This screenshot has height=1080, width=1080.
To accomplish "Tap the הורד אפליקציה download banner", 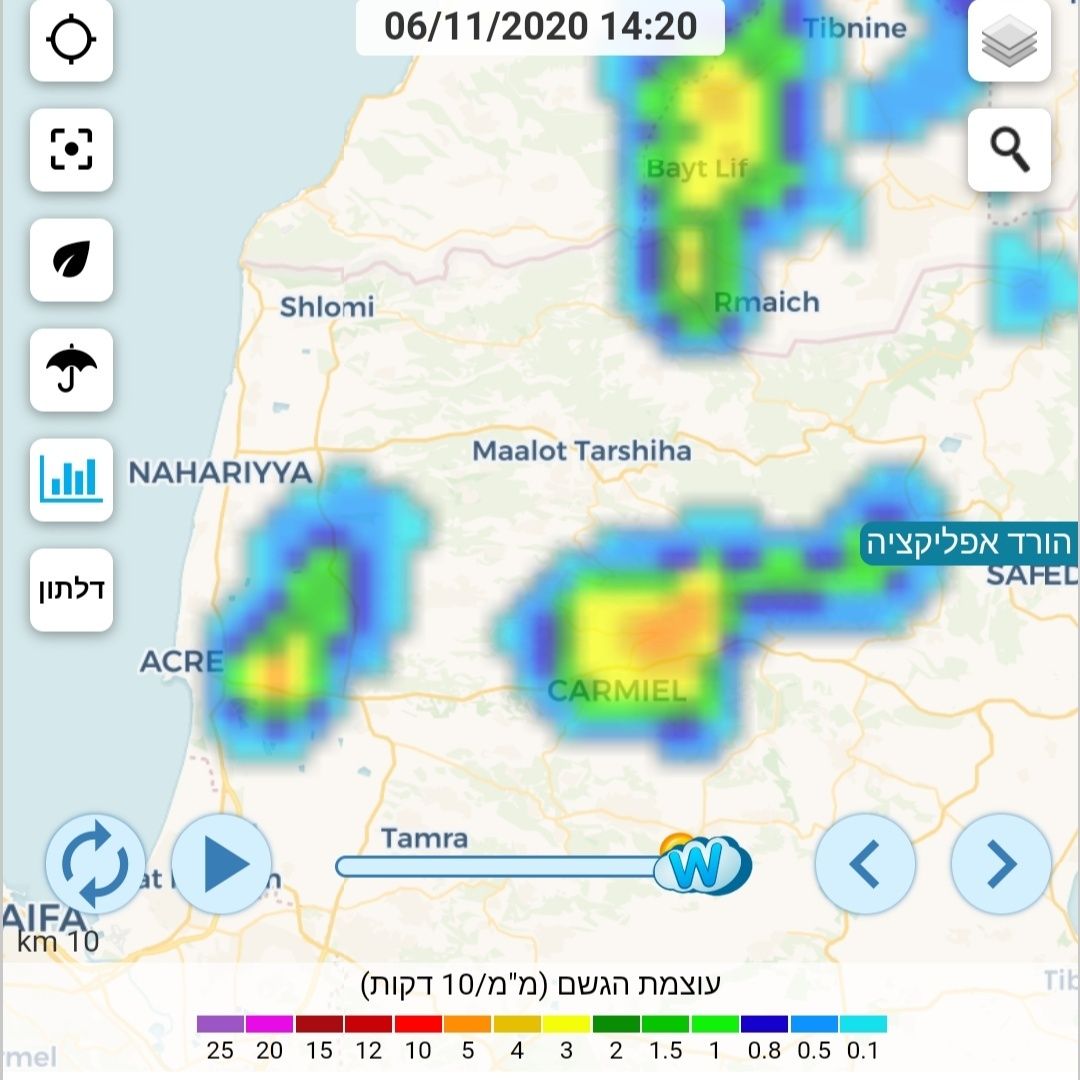I will (x=970, y=544).
